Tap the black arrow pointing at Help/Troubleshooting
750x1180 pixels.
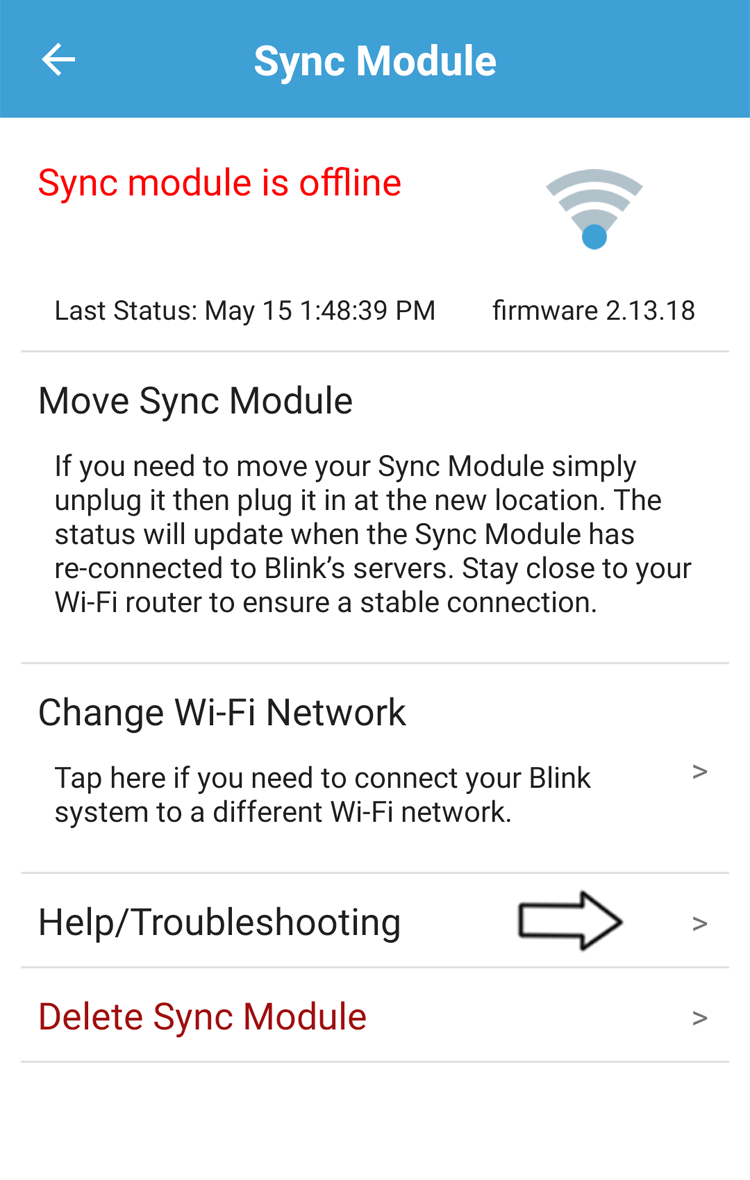pyautogui.click(x=570, y=921)
